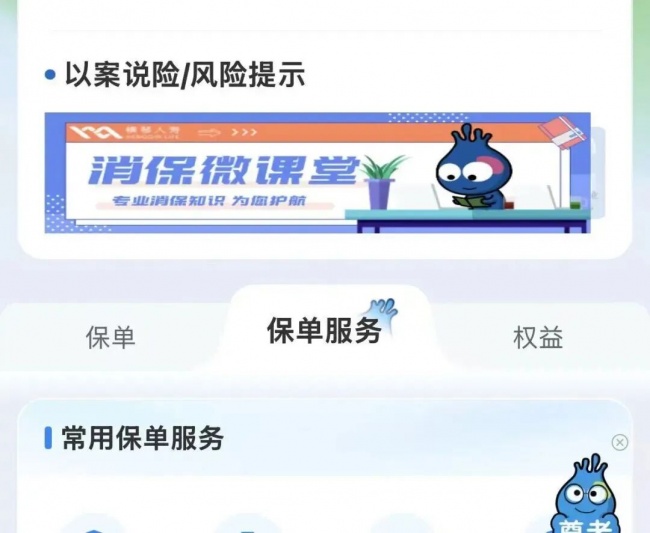This screenshot has width=650, height=533.
Task: Switch to the 权益 tab
Action: tap(538, 337)
